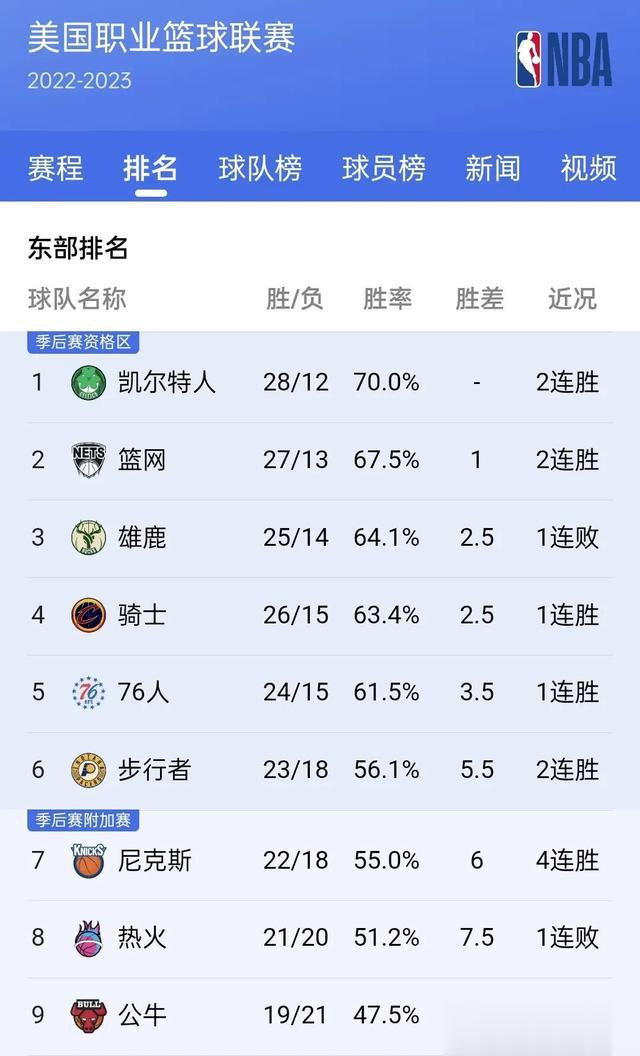
Task: Open the 凯尔特人 team row
Action: pyautogui.click(x=320, y=383)
